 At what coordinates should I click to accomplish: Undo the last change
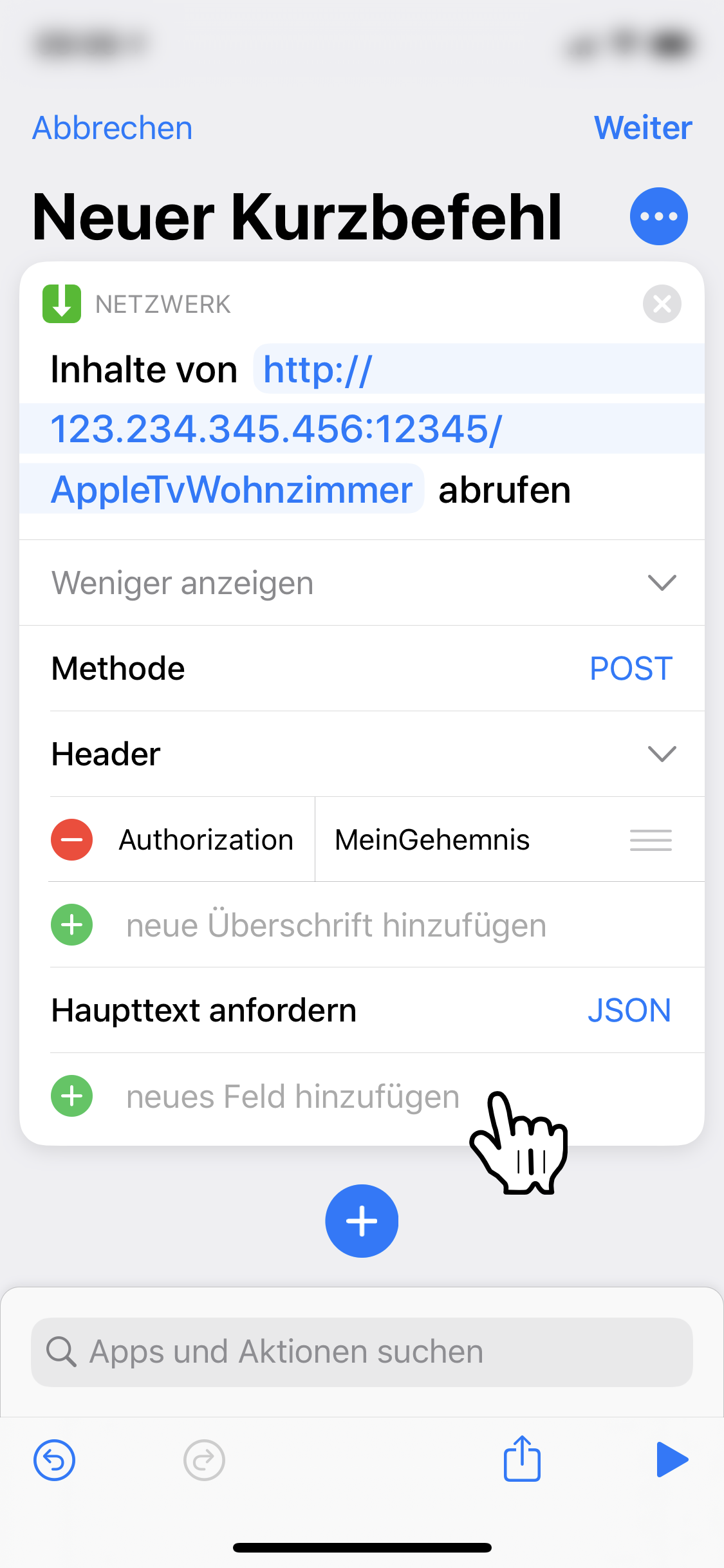coord(55,1460)
